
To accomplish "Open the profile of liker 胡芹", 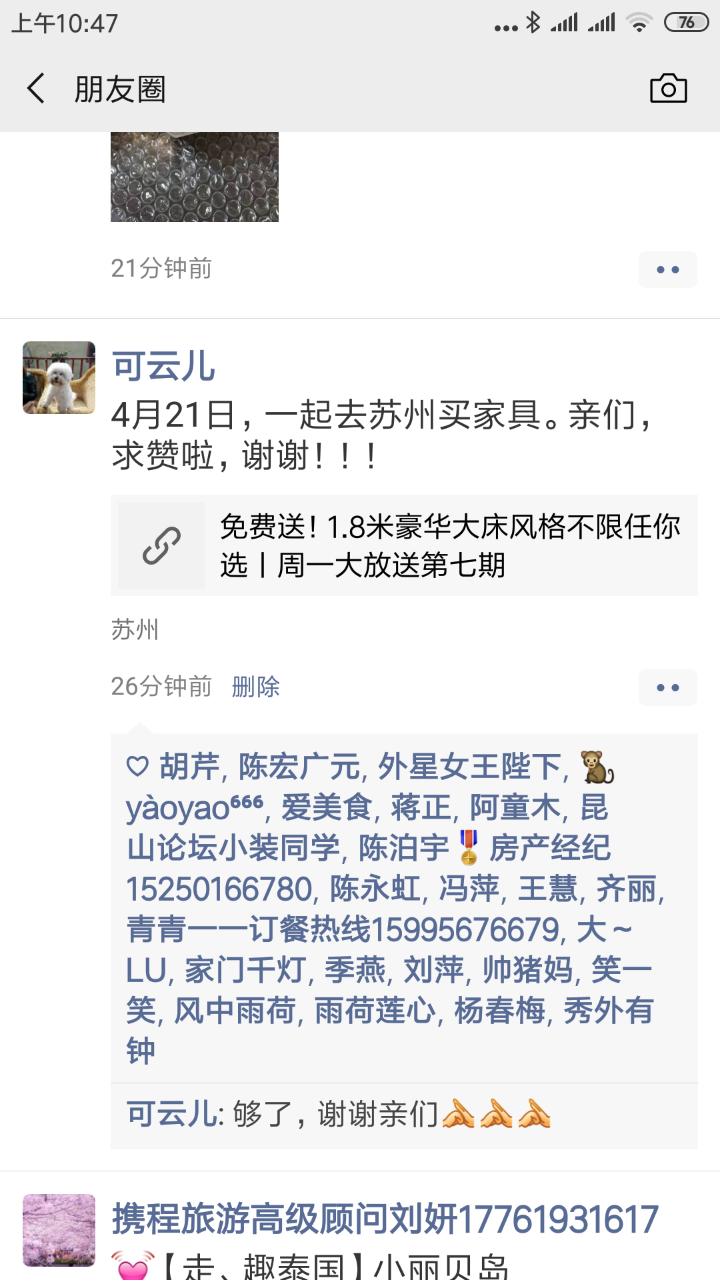I will (189, 768).
